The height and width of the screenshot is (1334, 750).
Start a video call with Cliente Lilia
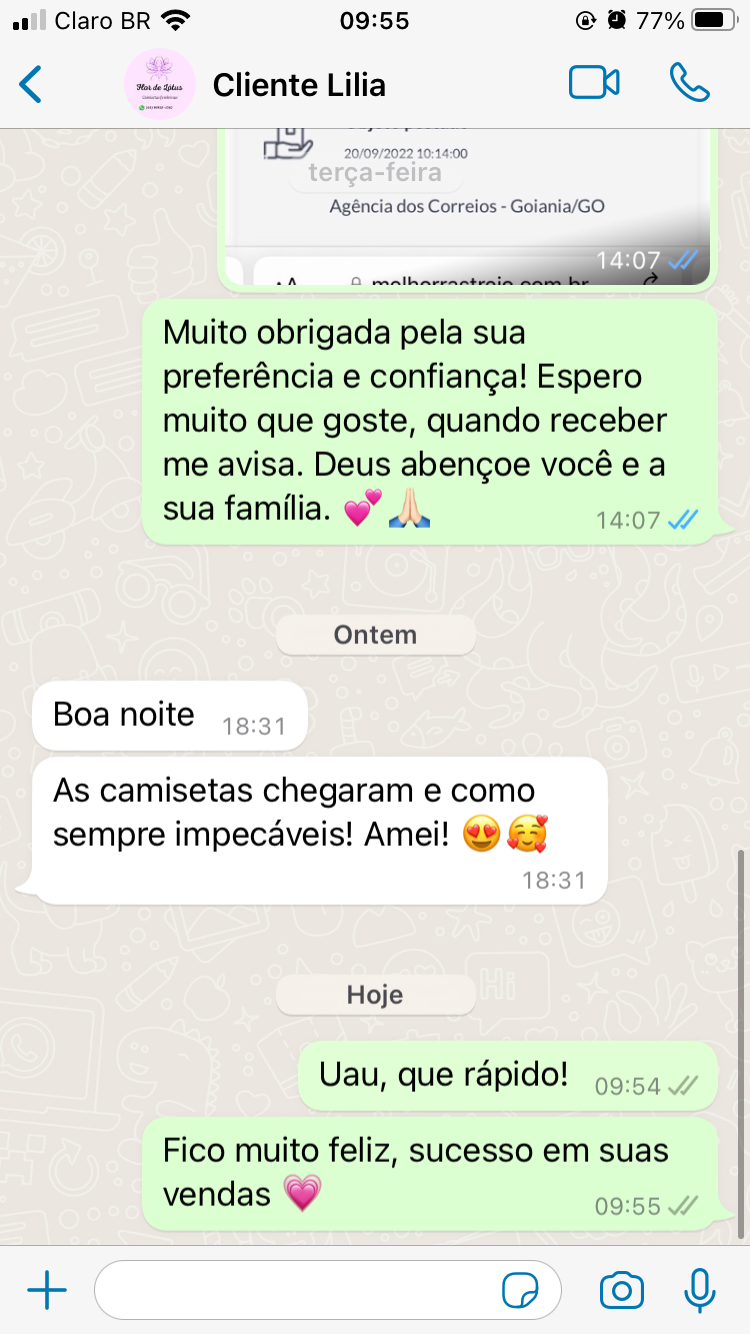click(594, 83)
